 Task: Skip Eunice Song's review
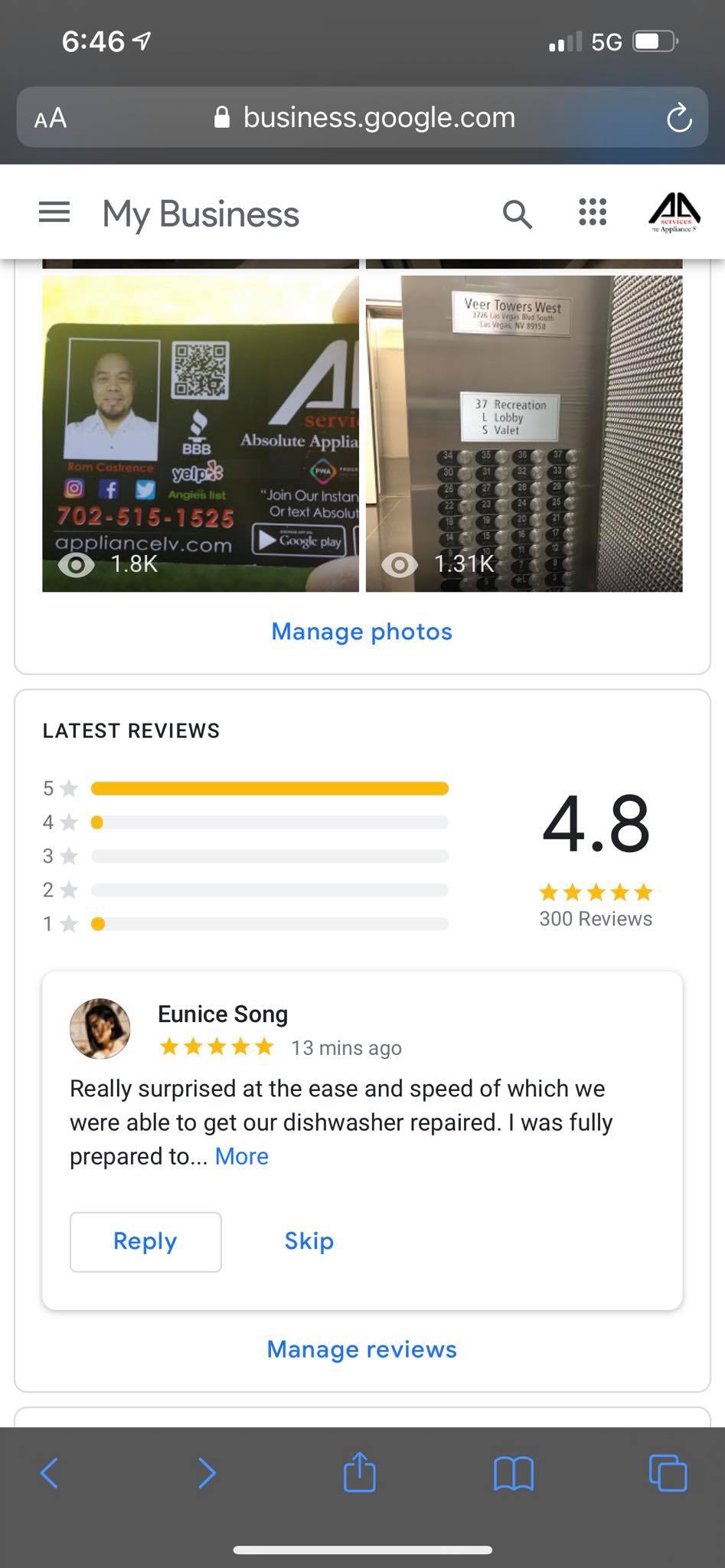tap(309, 1241)
